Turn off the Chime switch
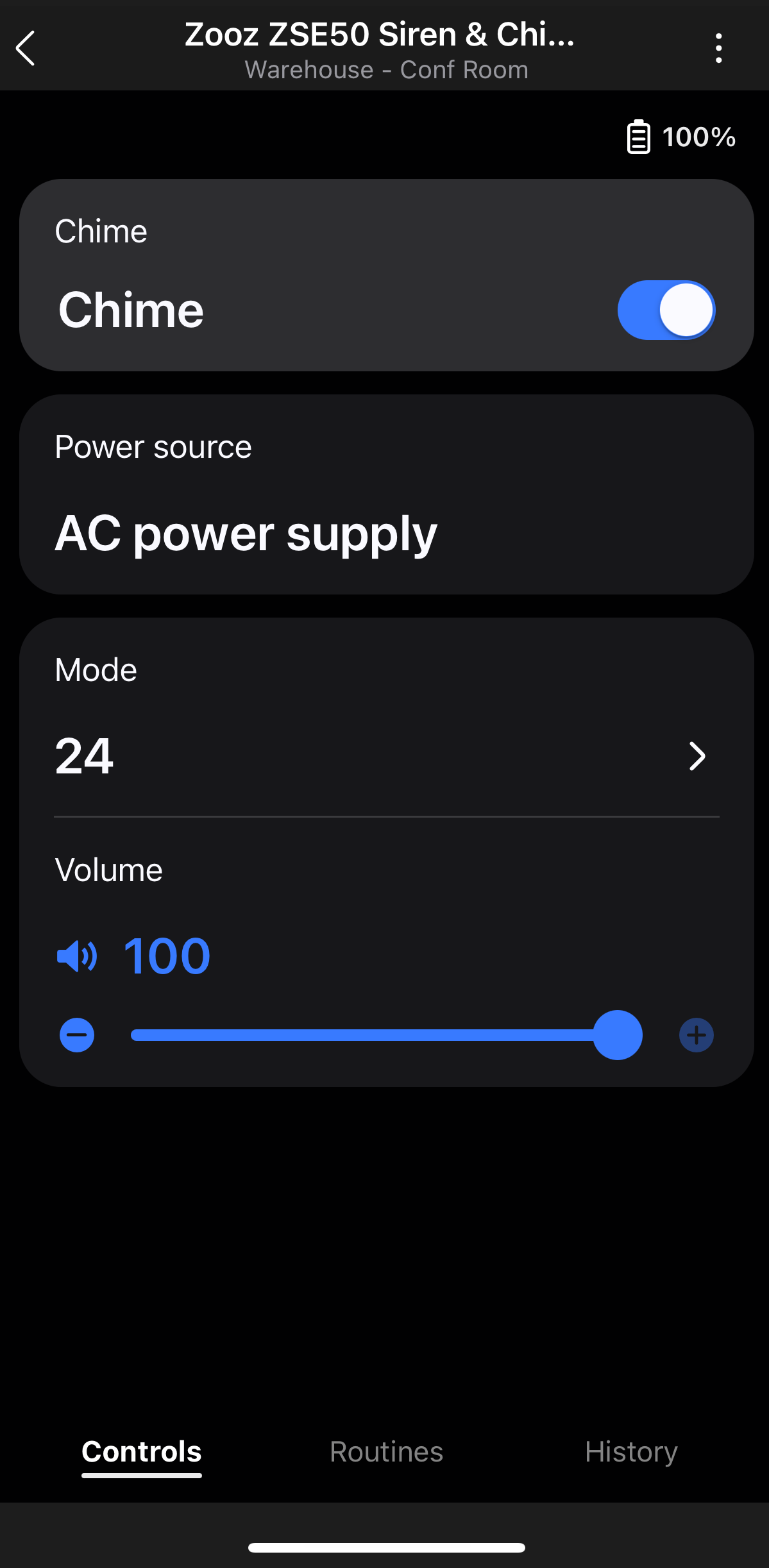This screenshot has width=769, height=1568. (x=666, y=310)
